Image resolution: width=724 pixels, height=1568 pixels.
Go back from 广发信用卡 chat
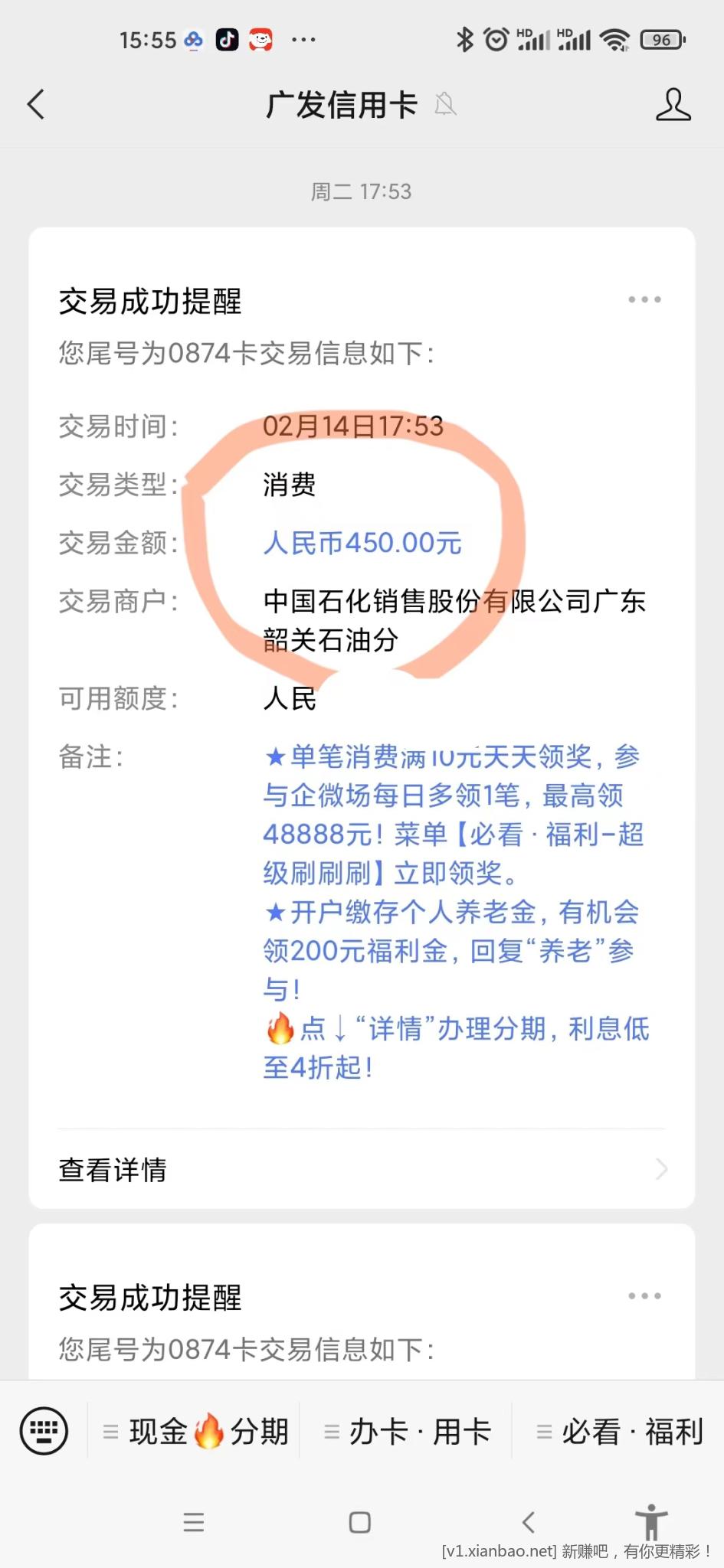pos(36,105)
